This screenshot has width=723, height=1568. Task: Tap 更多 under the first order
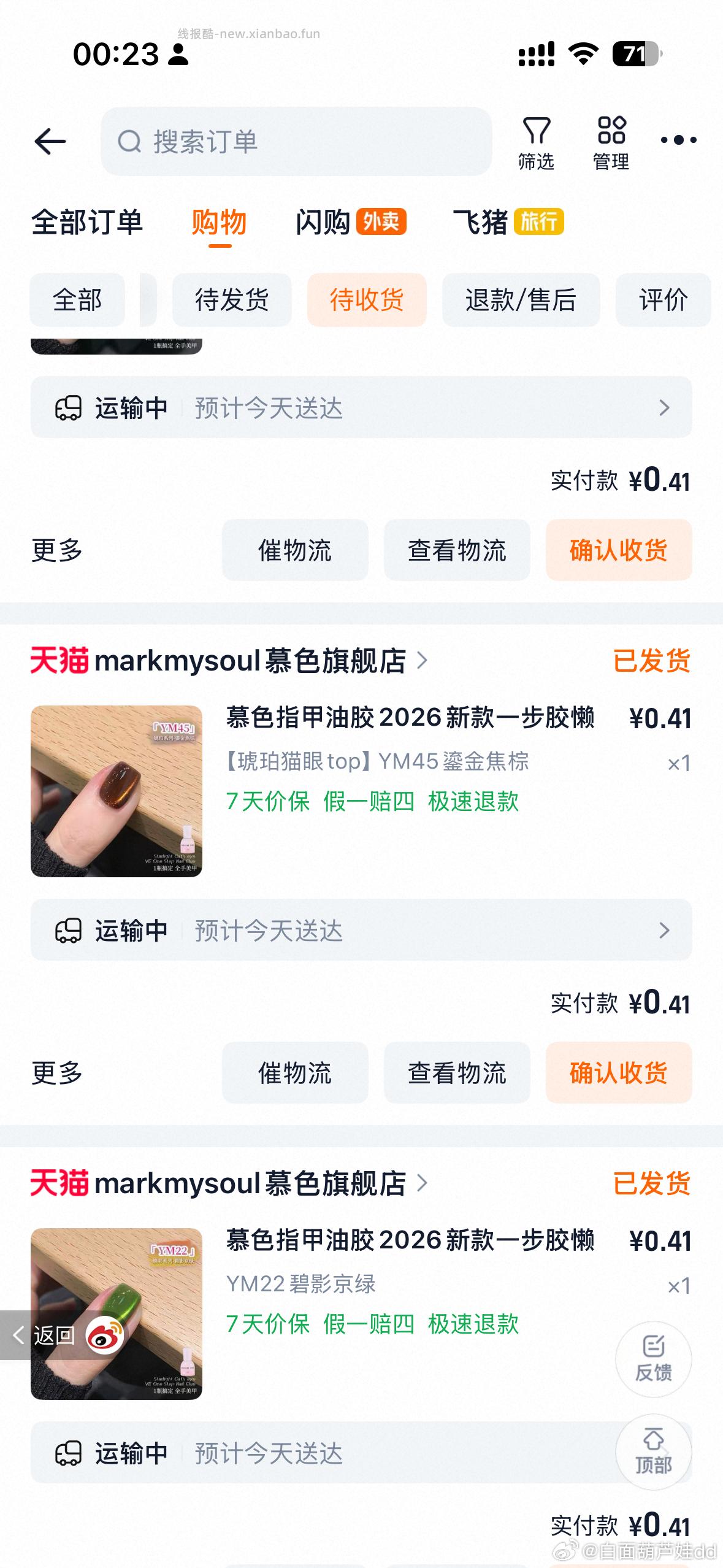[56, 551]
